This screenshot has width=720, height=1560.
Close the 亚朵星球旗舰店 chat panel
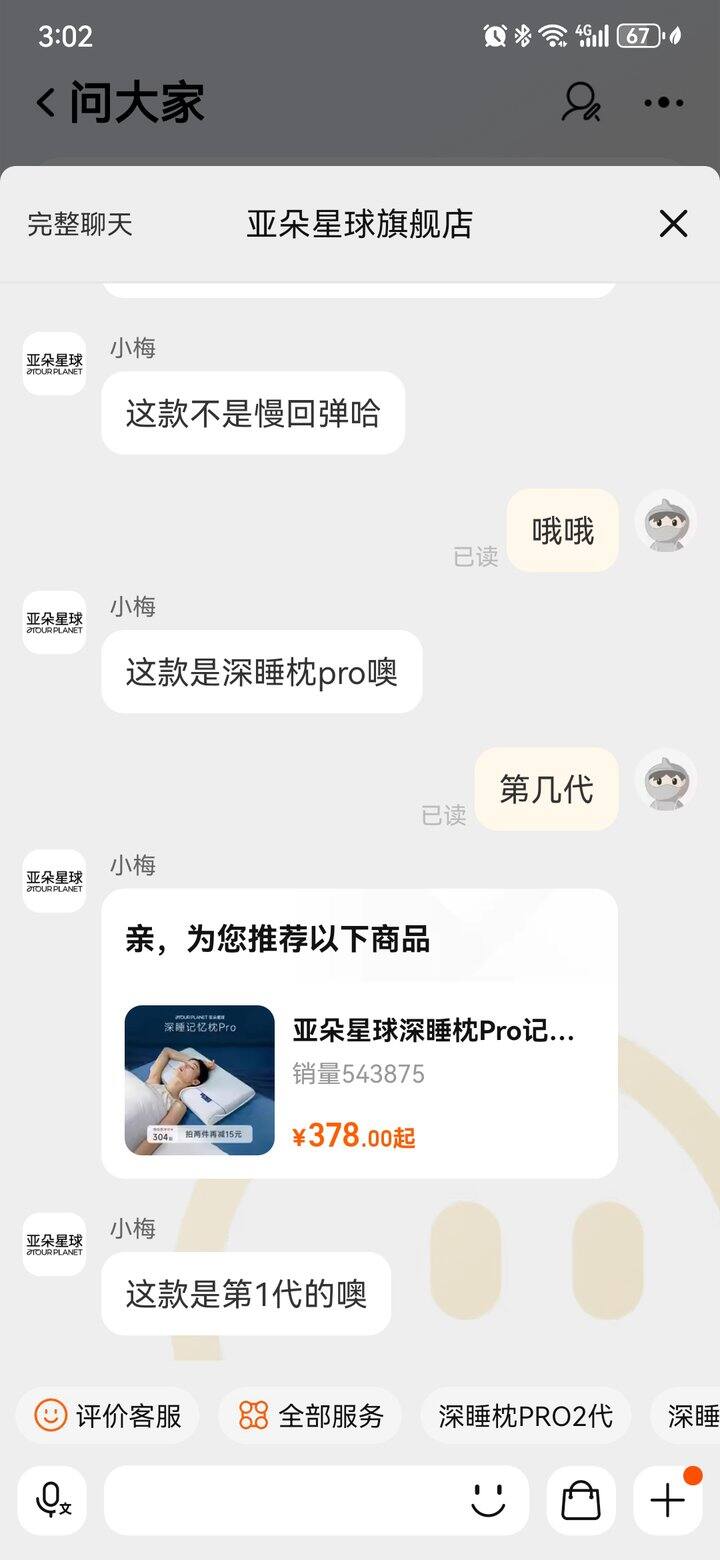coord(674,223)
